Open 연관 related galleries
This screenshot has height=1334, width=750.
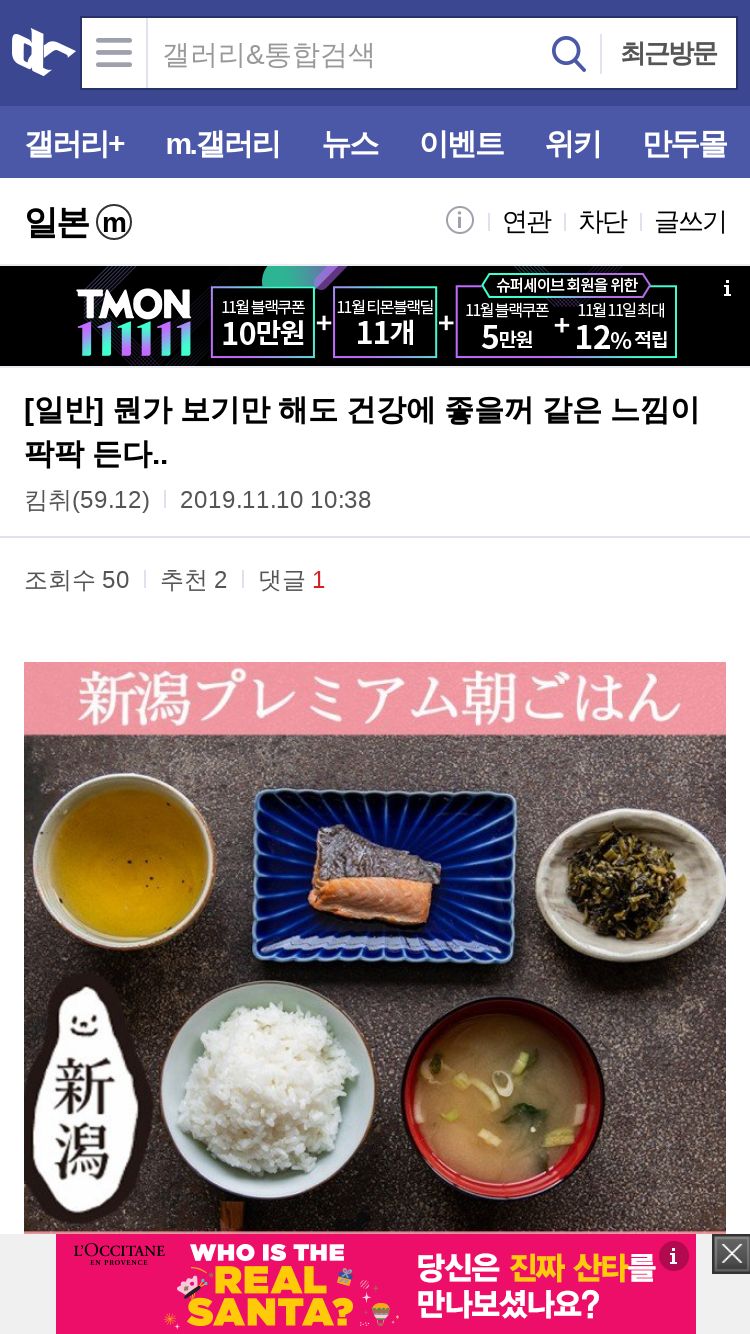coord(526,221)
